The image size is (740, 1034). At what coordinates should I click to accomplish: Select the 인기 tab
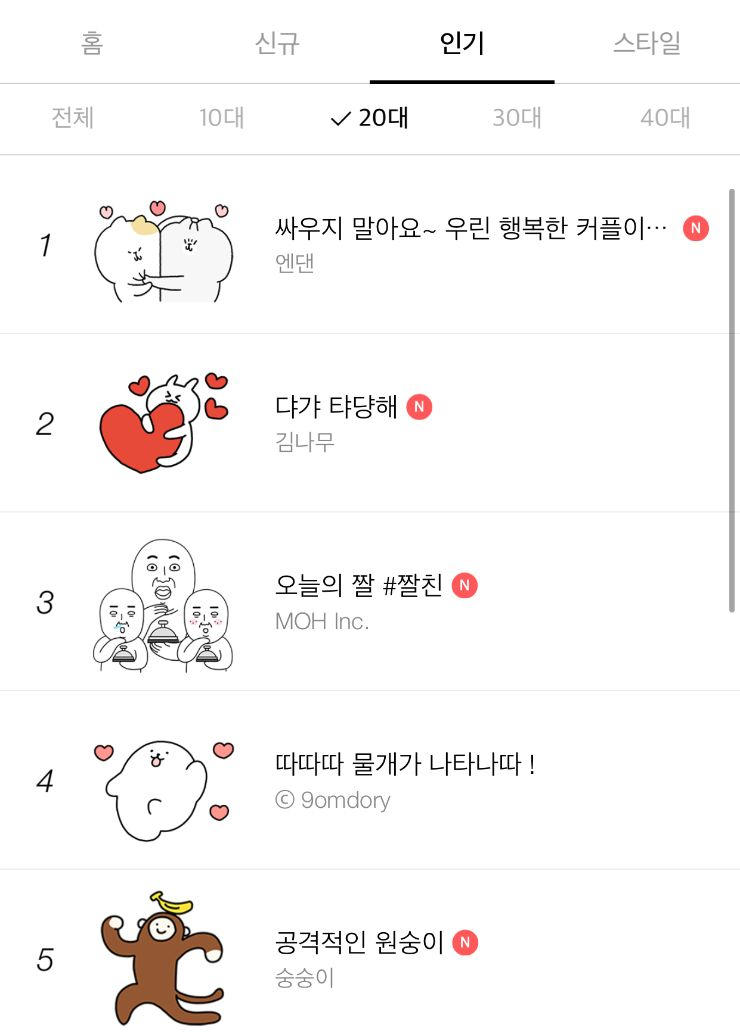[462, 43]
